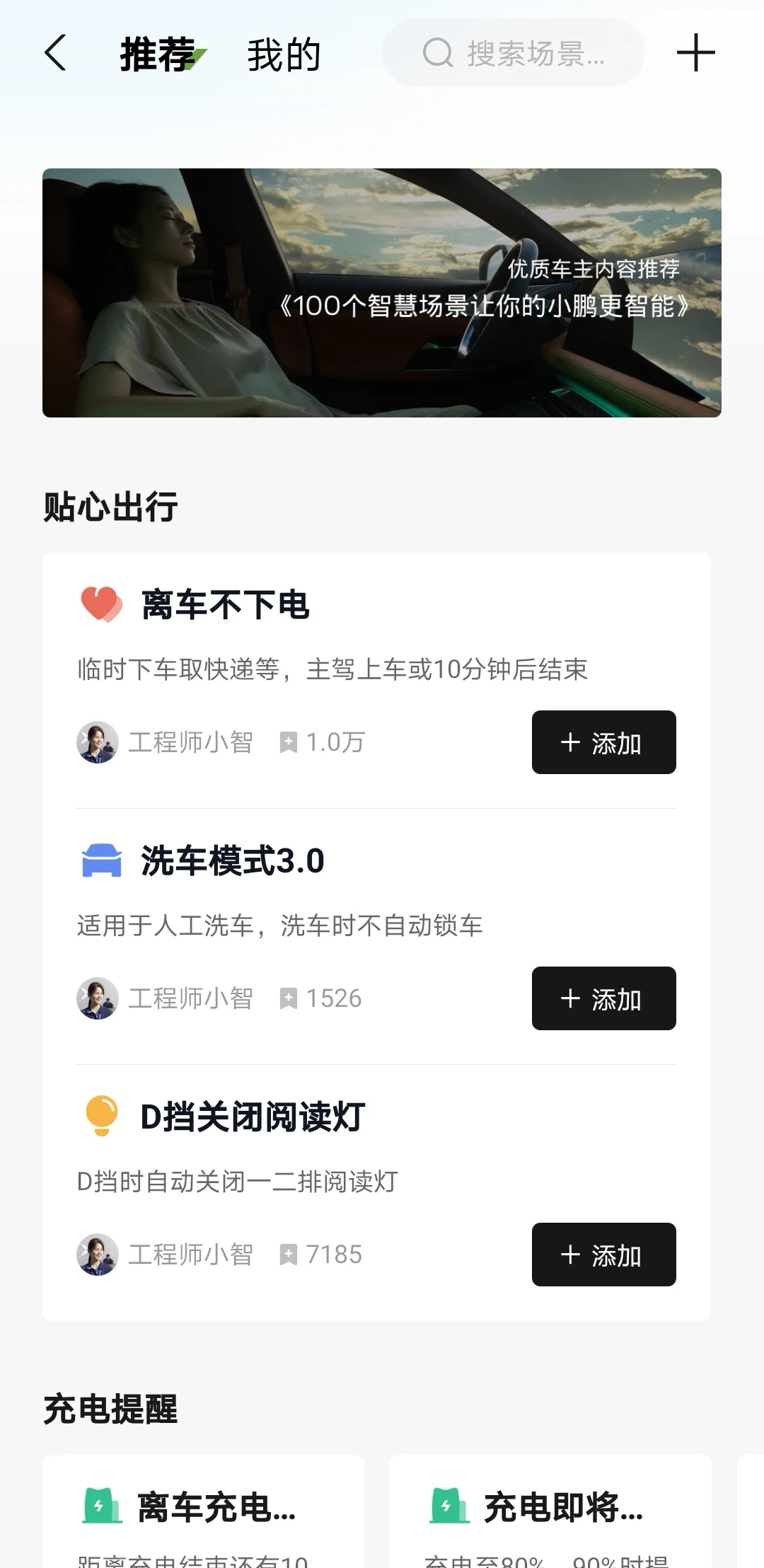The width and height of the screenshot is (764, 1568).
Task: Create a new scene with the plus icon
Action: pyautogui.click(x=695, y=53)
